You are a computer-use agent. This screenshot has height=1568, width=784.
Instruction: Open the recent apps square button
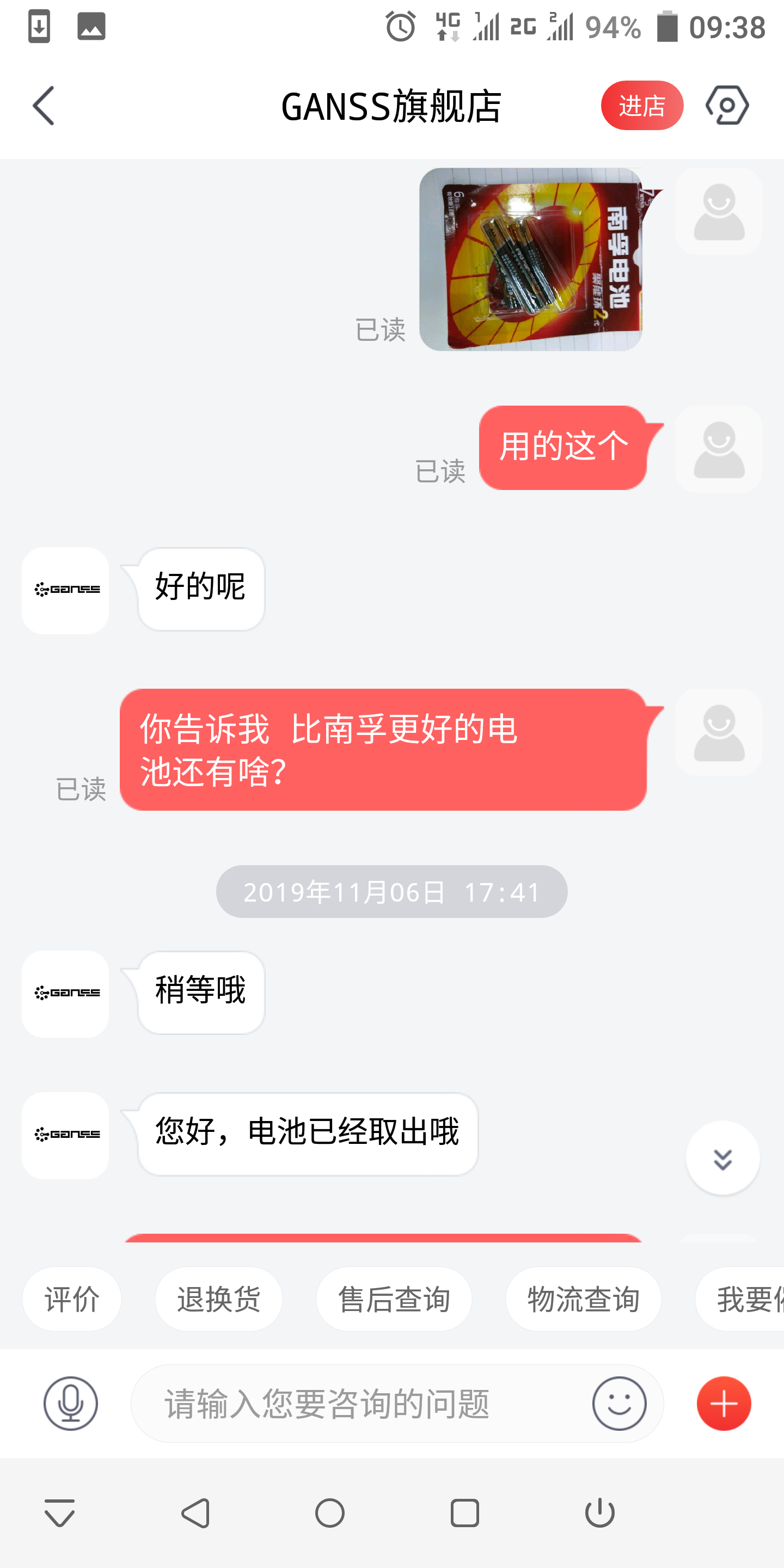(x=464, y=1512)
